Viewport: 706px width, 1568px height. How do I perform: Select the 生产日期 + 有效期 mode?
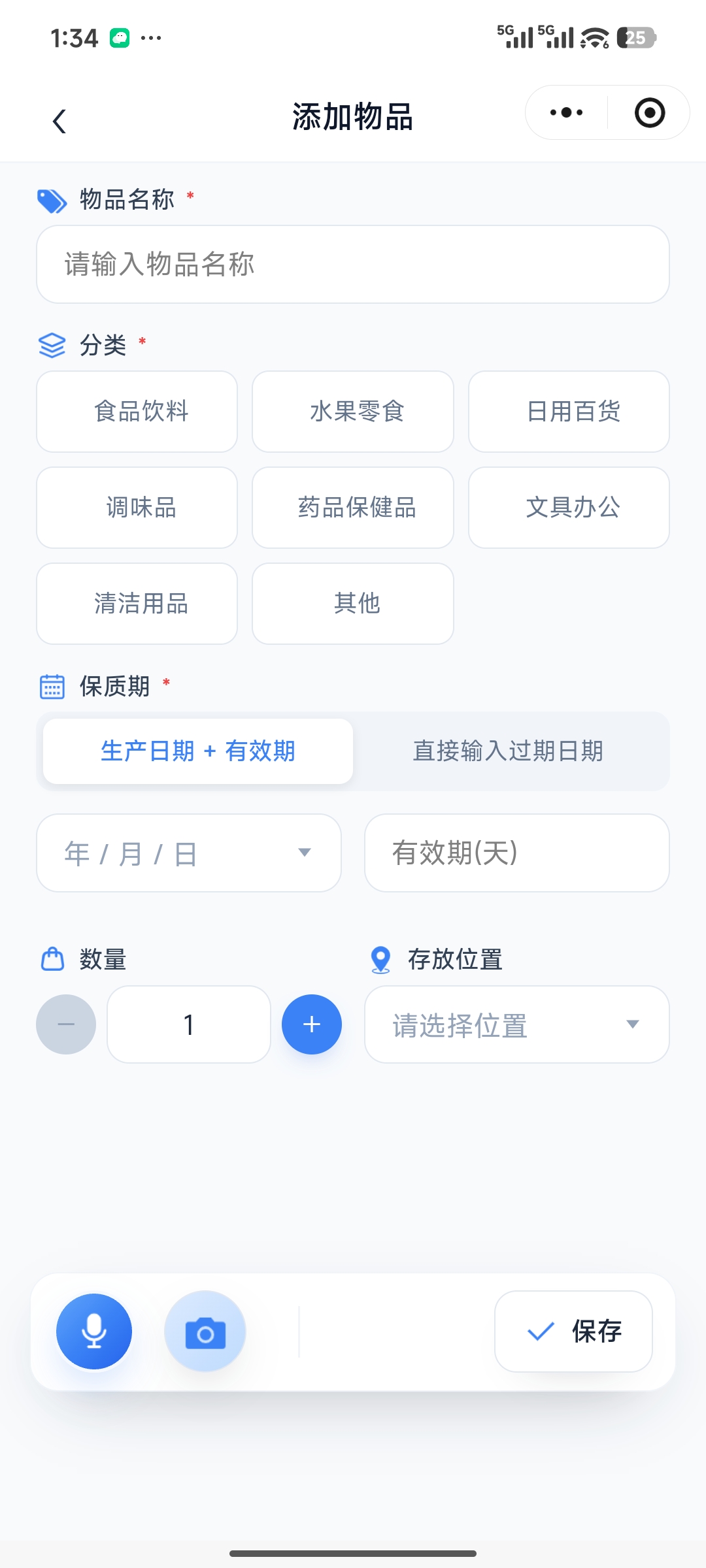click(x=197, y=751)
